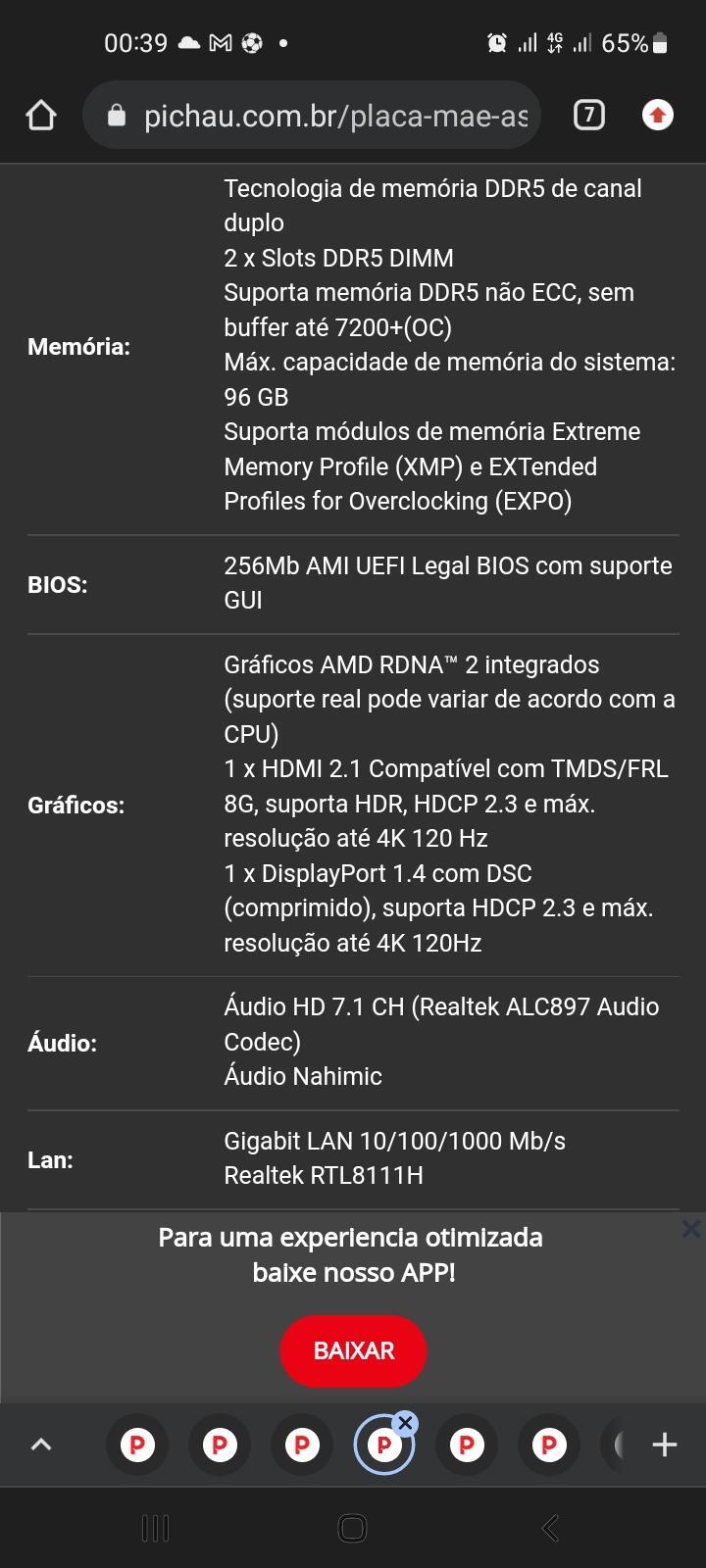Open the tab switcher showing 7 tabs

coord(588,116)
